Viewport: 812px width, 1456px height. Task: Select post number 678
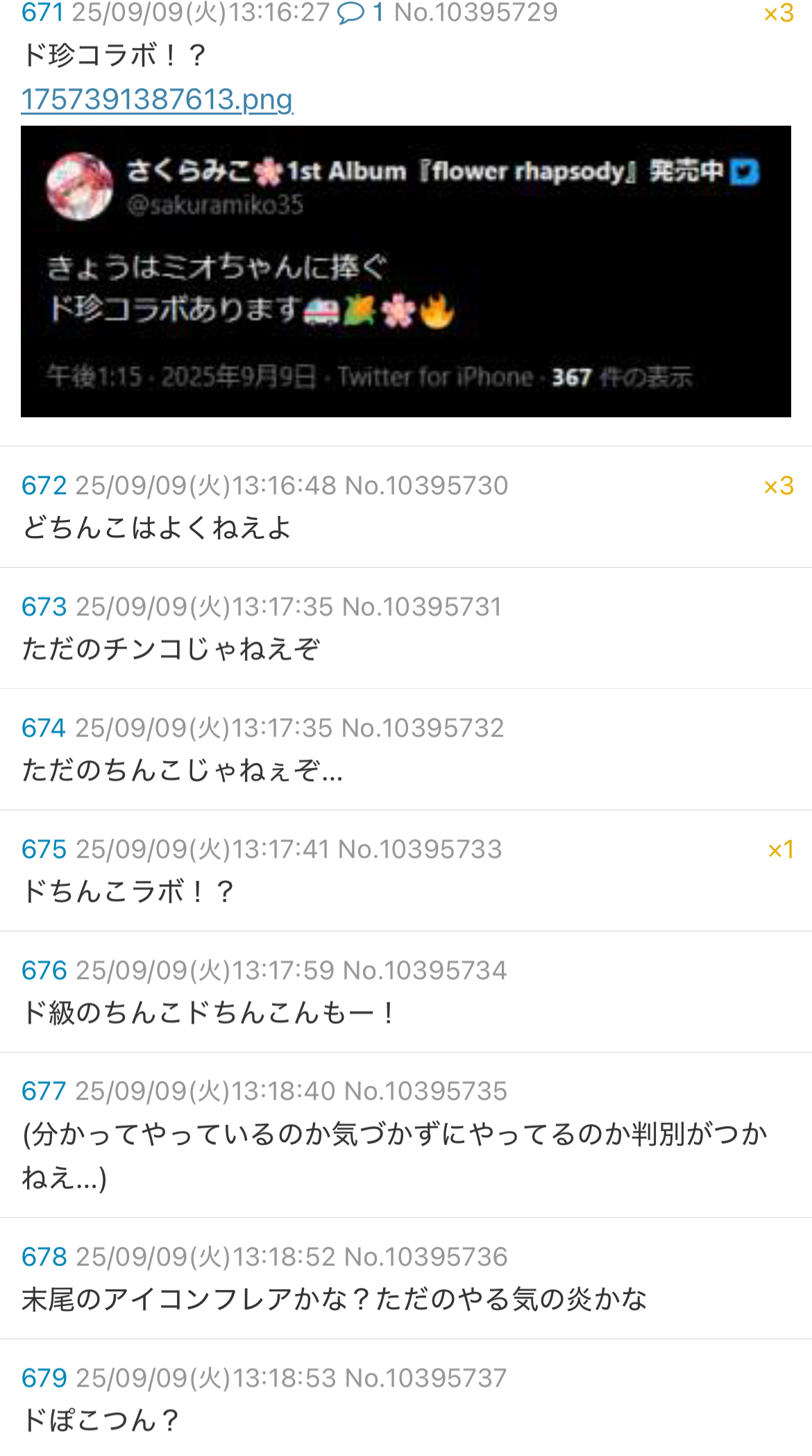[44, 1257]
